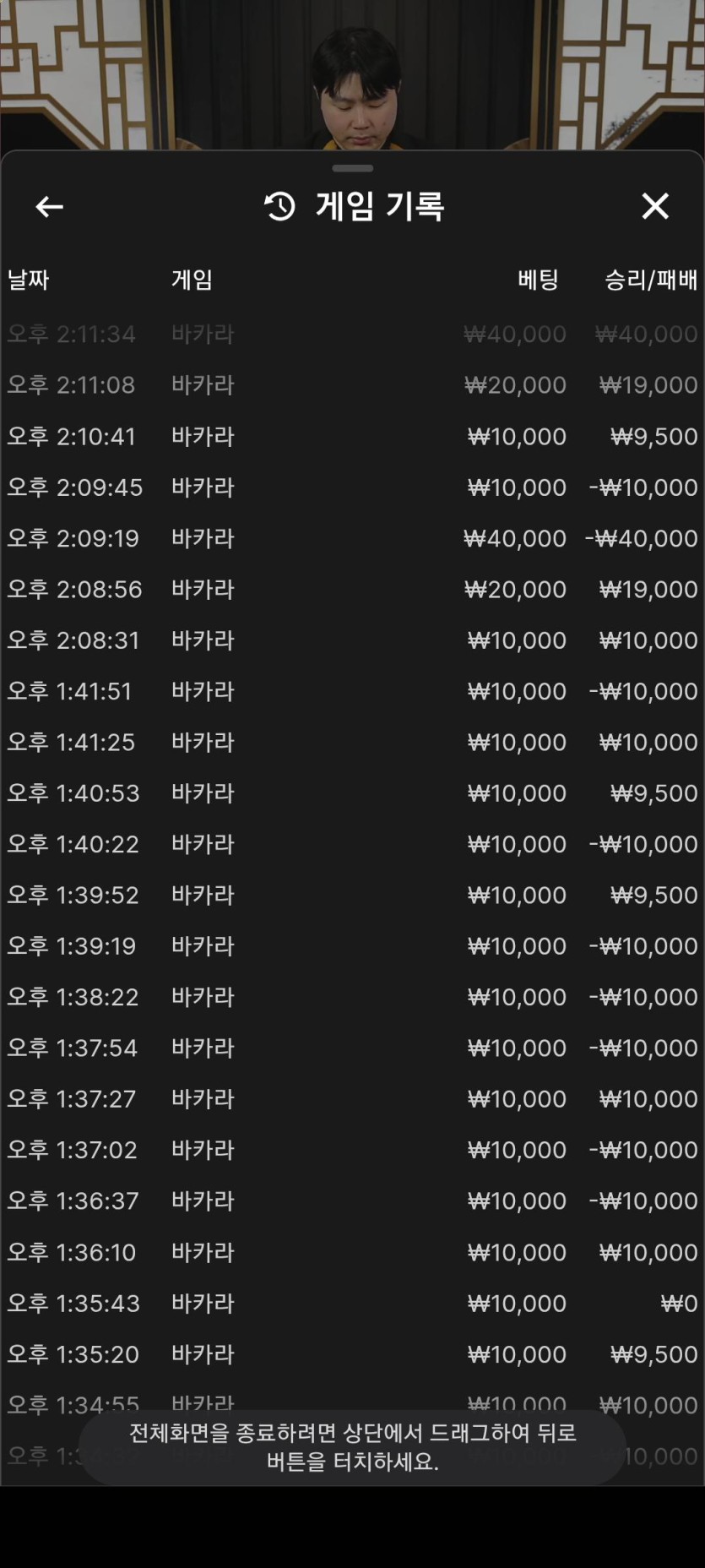Open the 1:38:22 baccarat round

pyautogui.click(x=352, y=997)
